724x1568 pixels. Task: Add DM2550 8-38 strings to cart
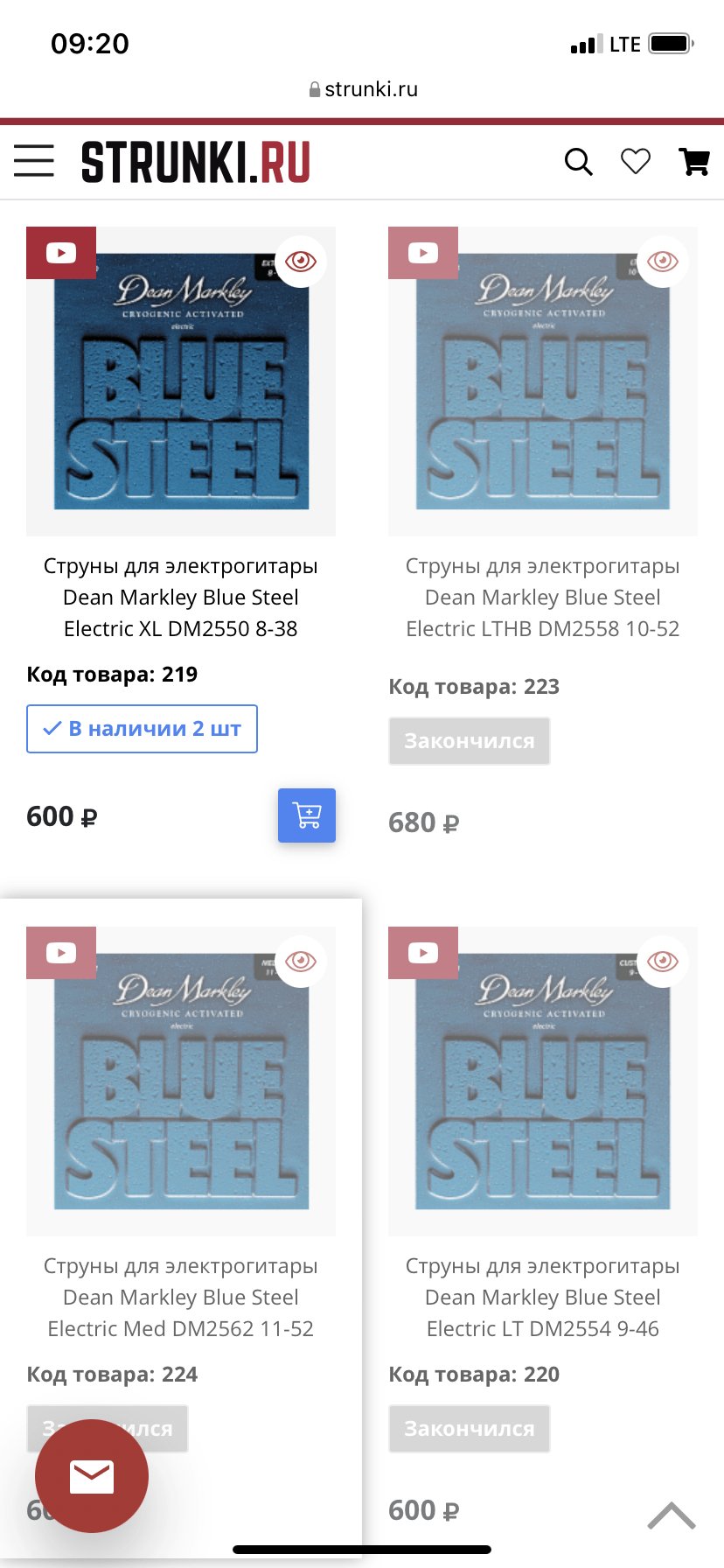coord(306,815)
